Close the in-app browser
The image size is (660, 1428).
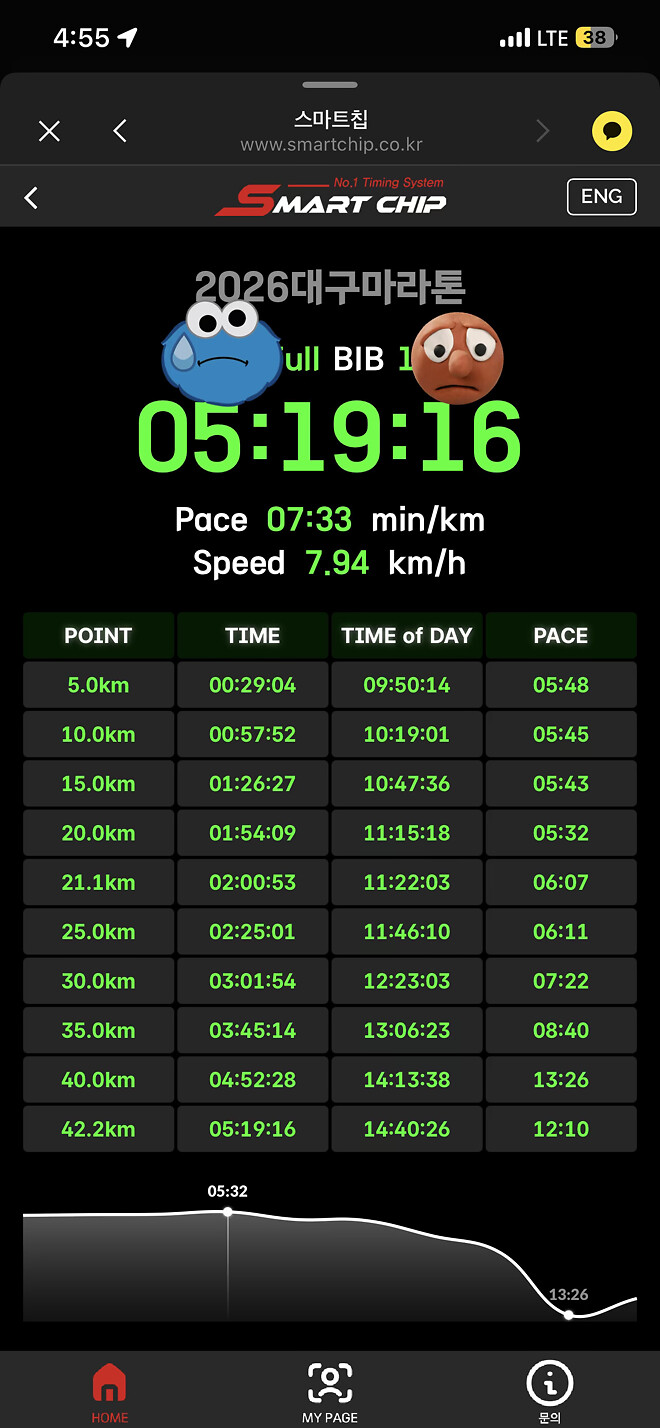49,131
